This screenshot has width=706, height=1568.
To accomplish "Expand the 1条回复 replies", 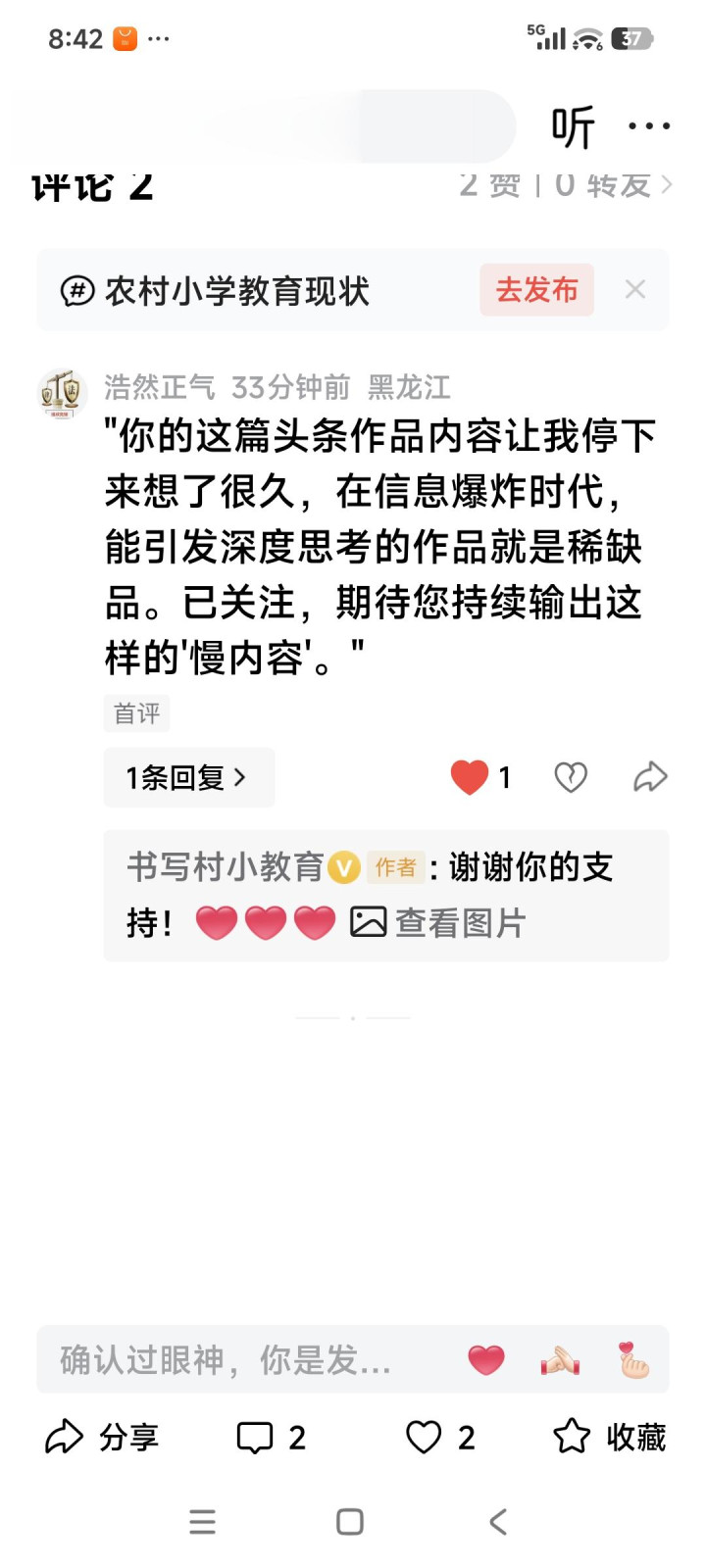I will tap(188, 778).
